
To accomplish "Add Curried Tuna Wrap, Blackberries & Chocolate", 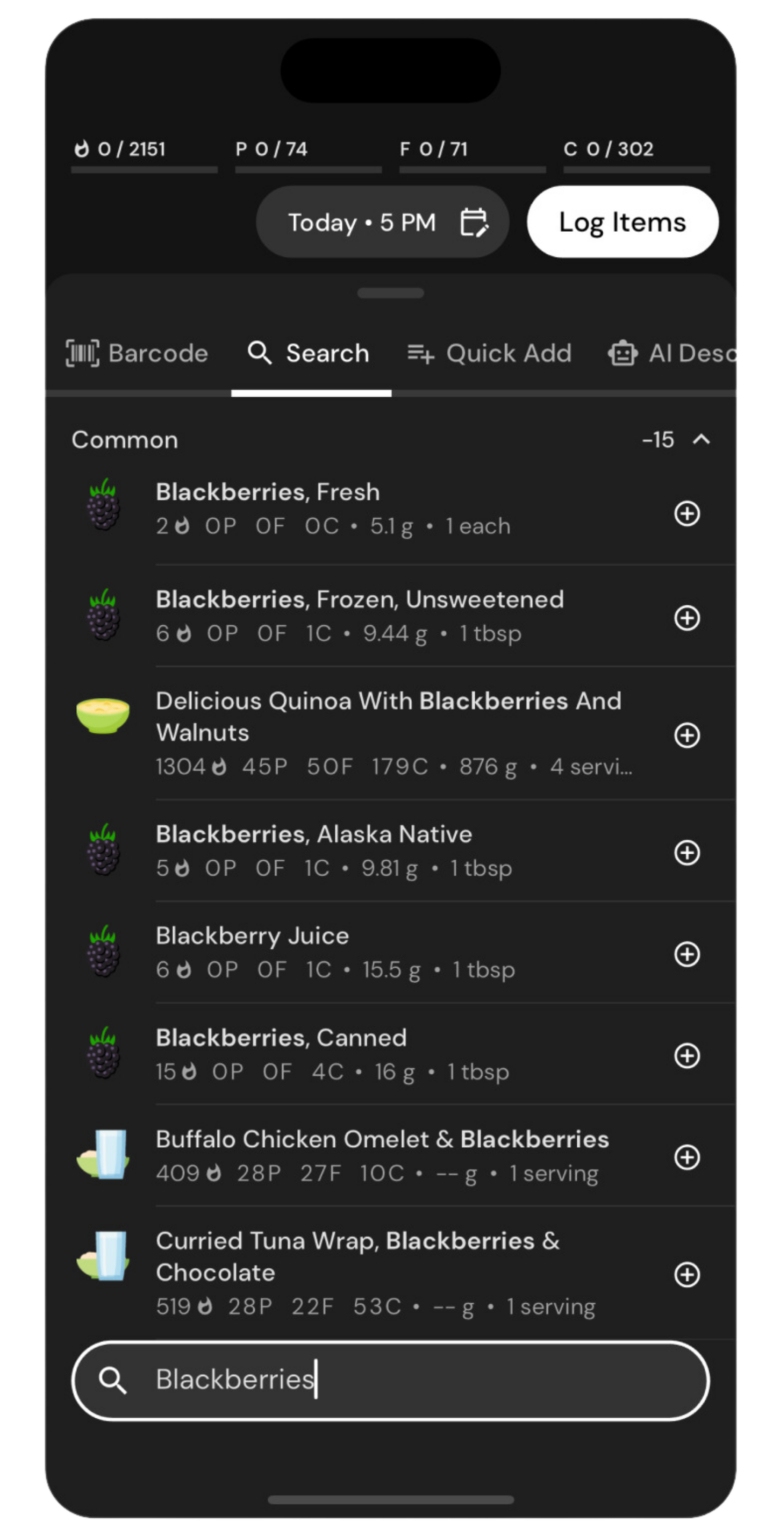I will [x=687, y=1275].
